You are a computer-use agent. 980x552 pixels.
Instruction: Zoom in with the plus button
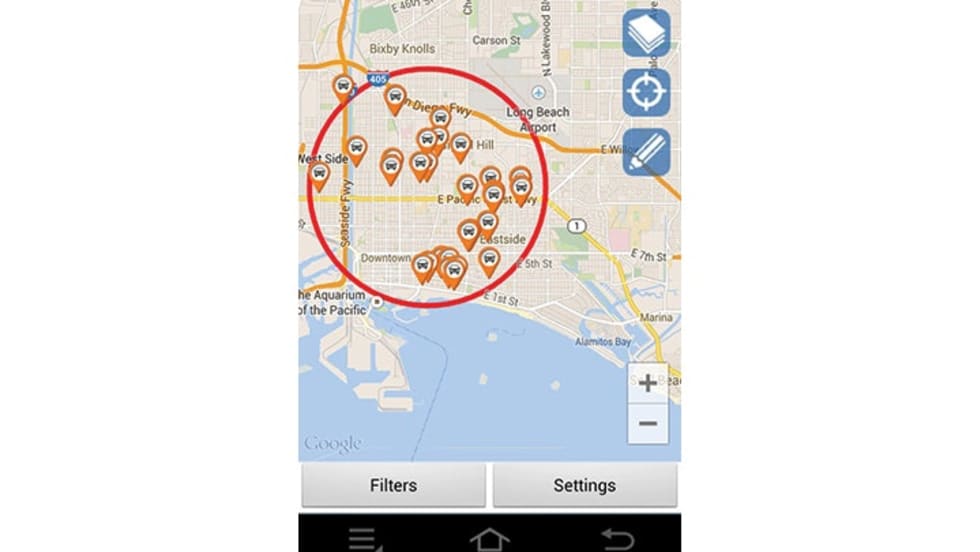pos(647,383)
